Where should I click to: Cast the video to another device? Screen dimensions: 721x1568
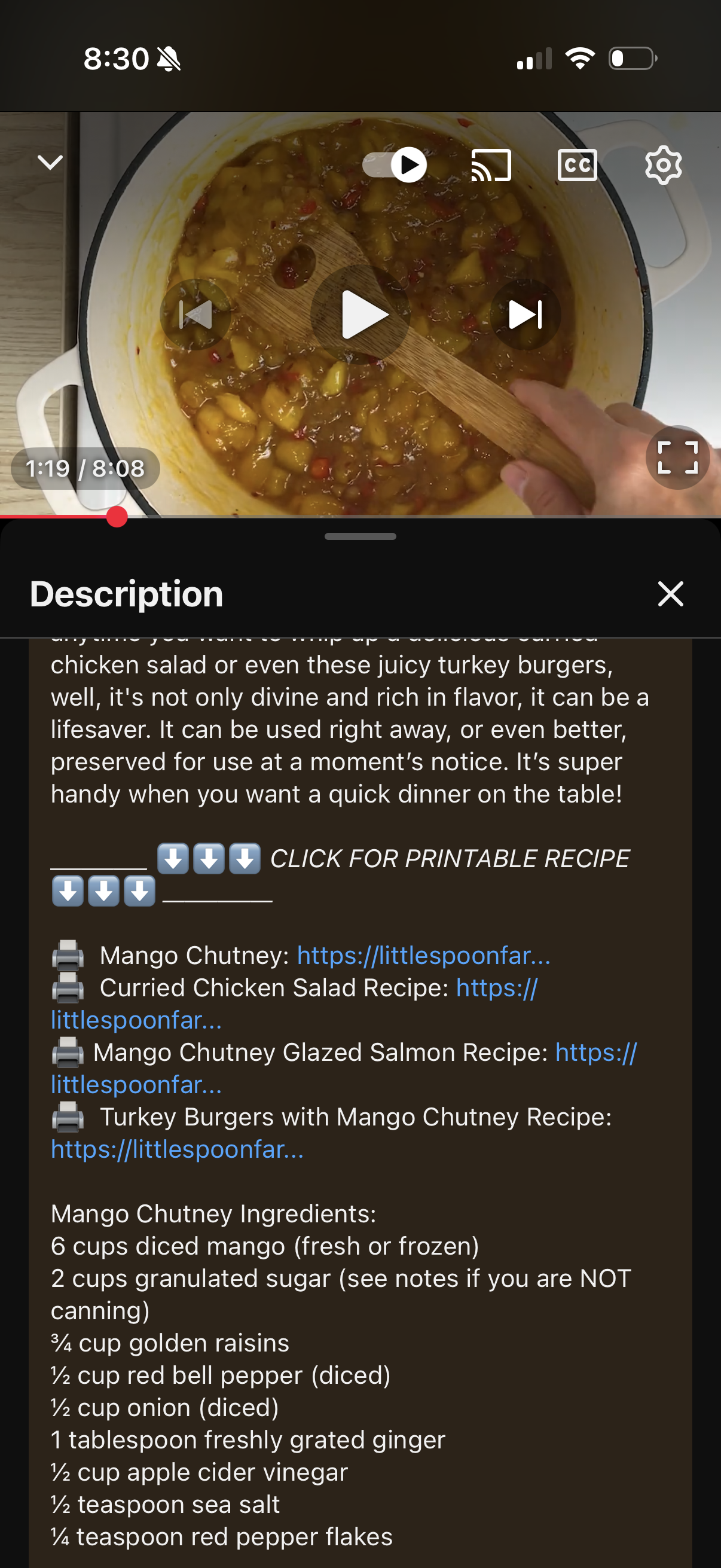click(x=491, y=165)
